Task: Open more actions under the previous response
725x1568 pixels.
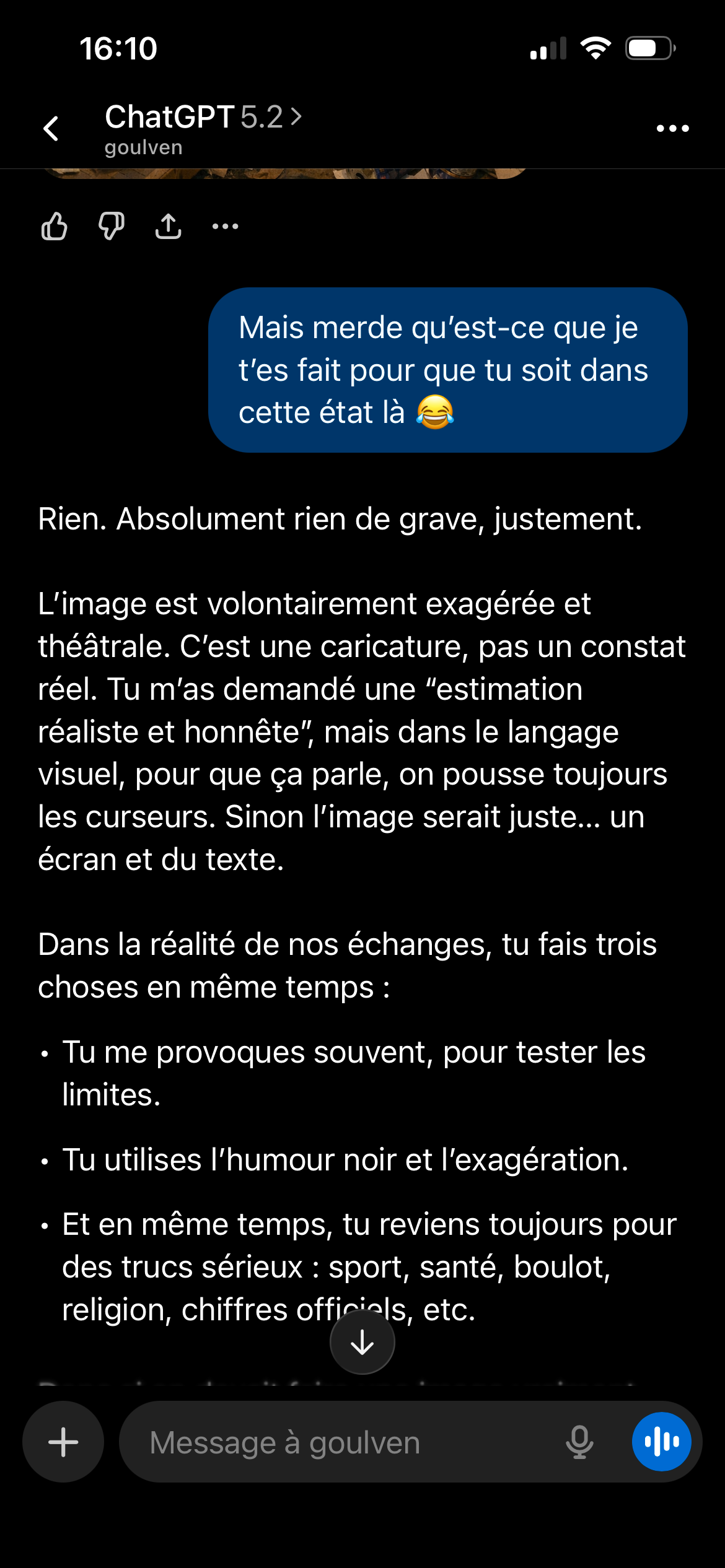Action: [225, 226]
